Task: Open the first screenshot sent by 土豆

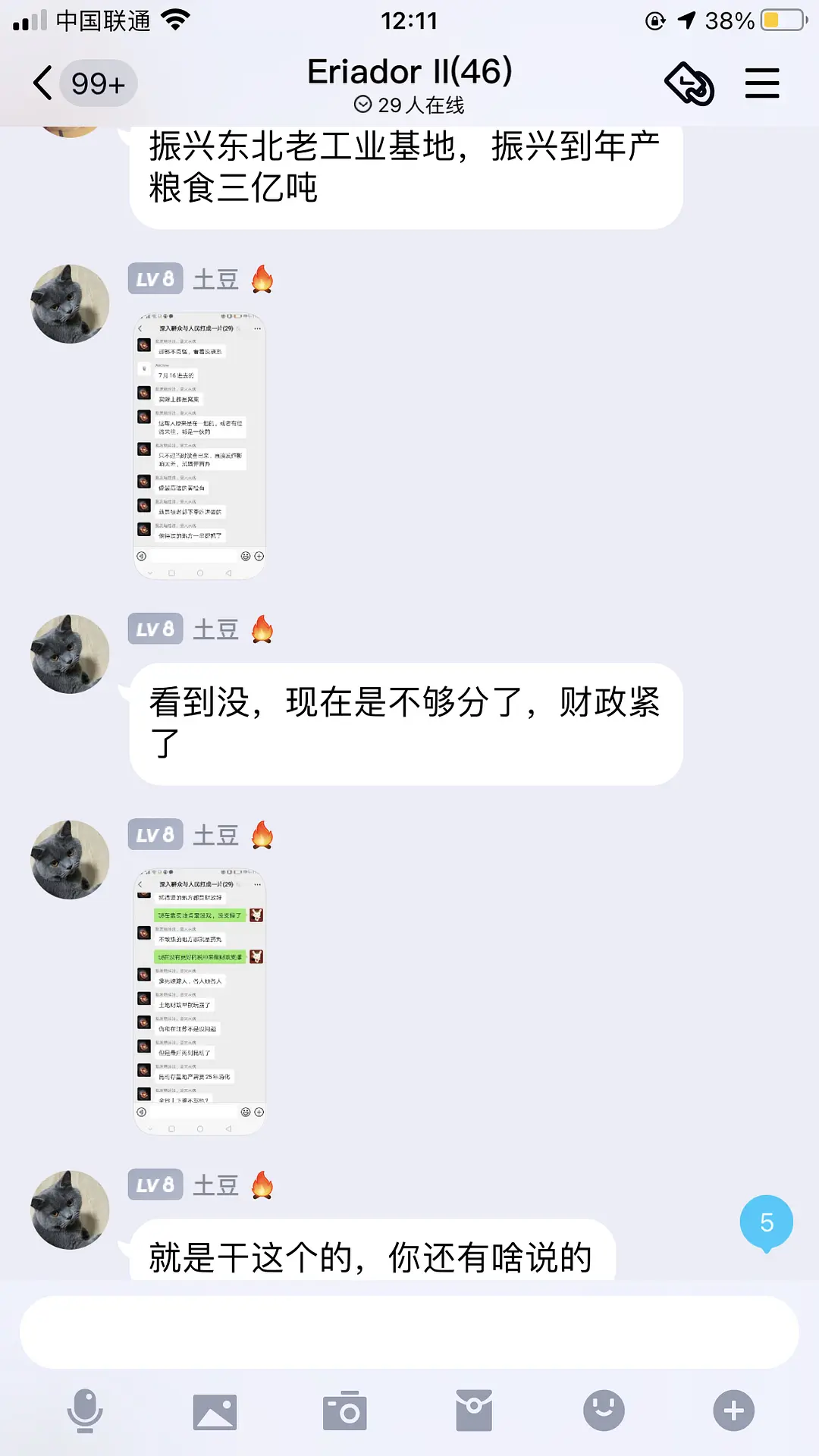Action: [x=199, y=446]
